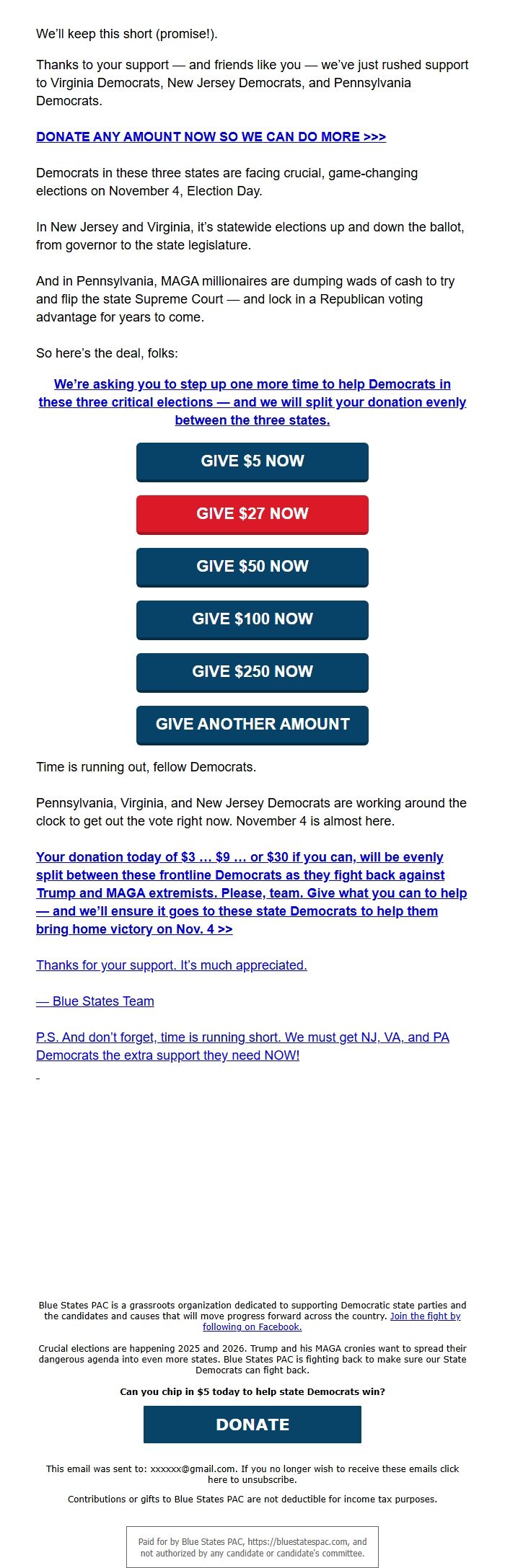Tap the Blue States Team signature link

tap(95, 1001)
